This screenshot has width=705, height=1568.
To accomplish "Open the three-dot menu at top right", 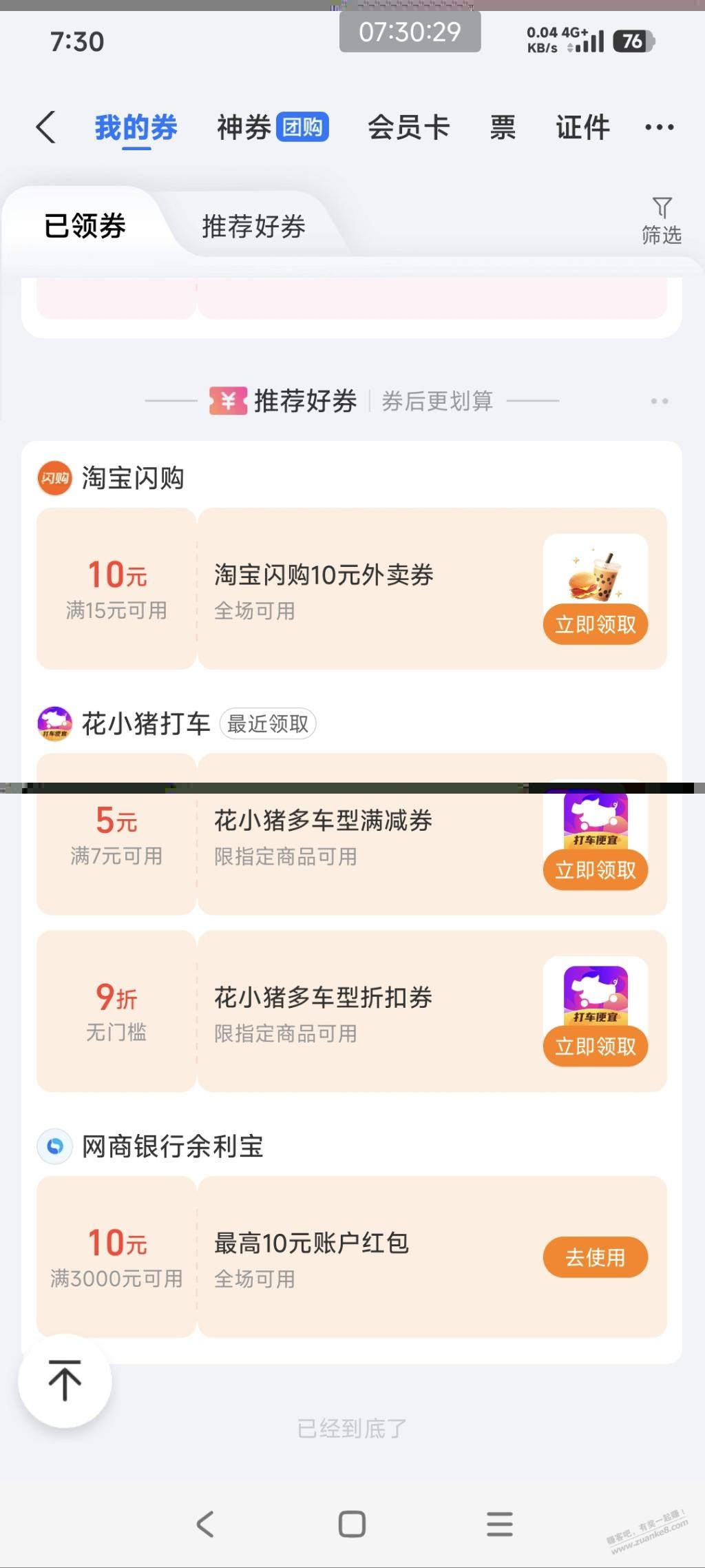I will pyautogui.click(x=658, y=127).
